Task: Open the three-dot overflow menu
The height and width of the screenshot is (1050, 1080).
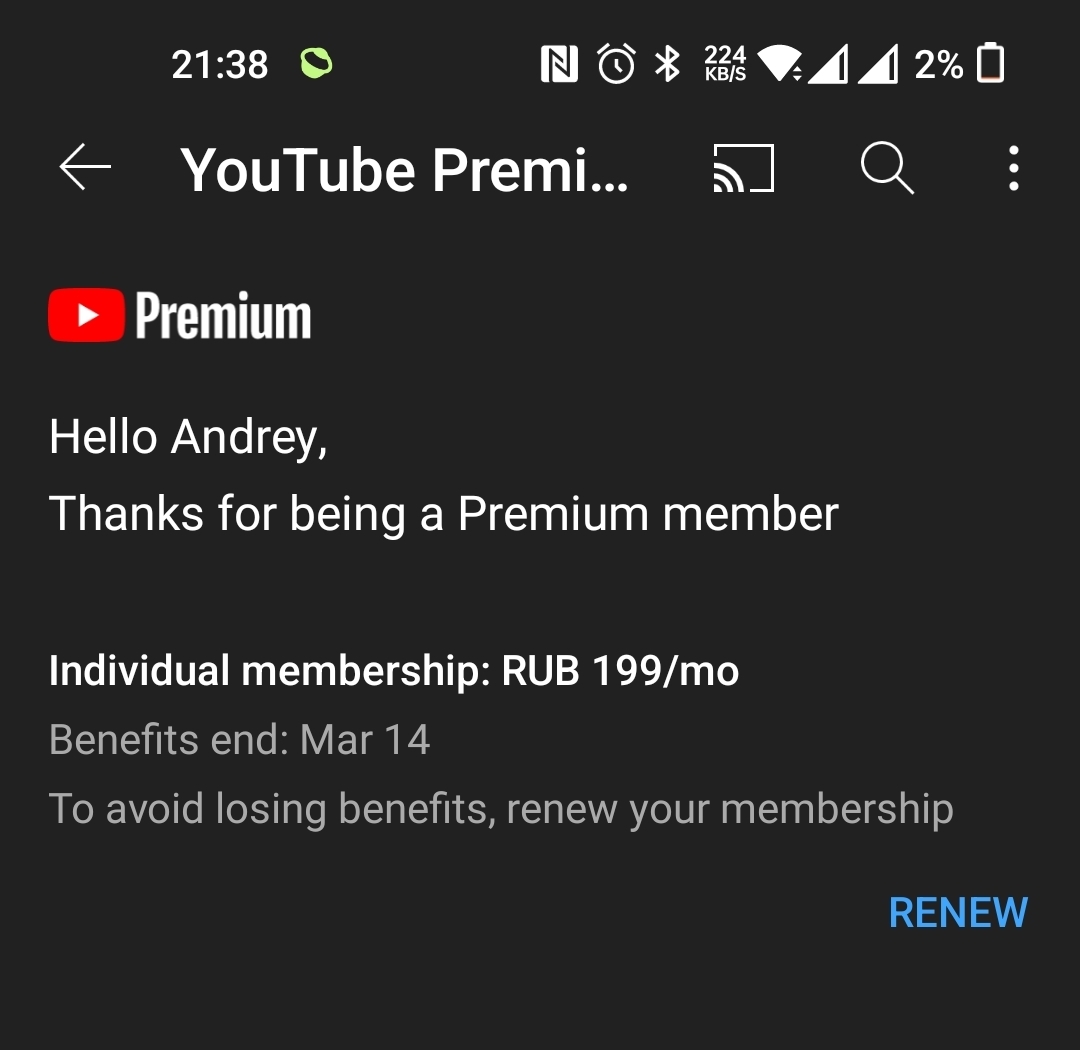Action: click(1013, 168)
